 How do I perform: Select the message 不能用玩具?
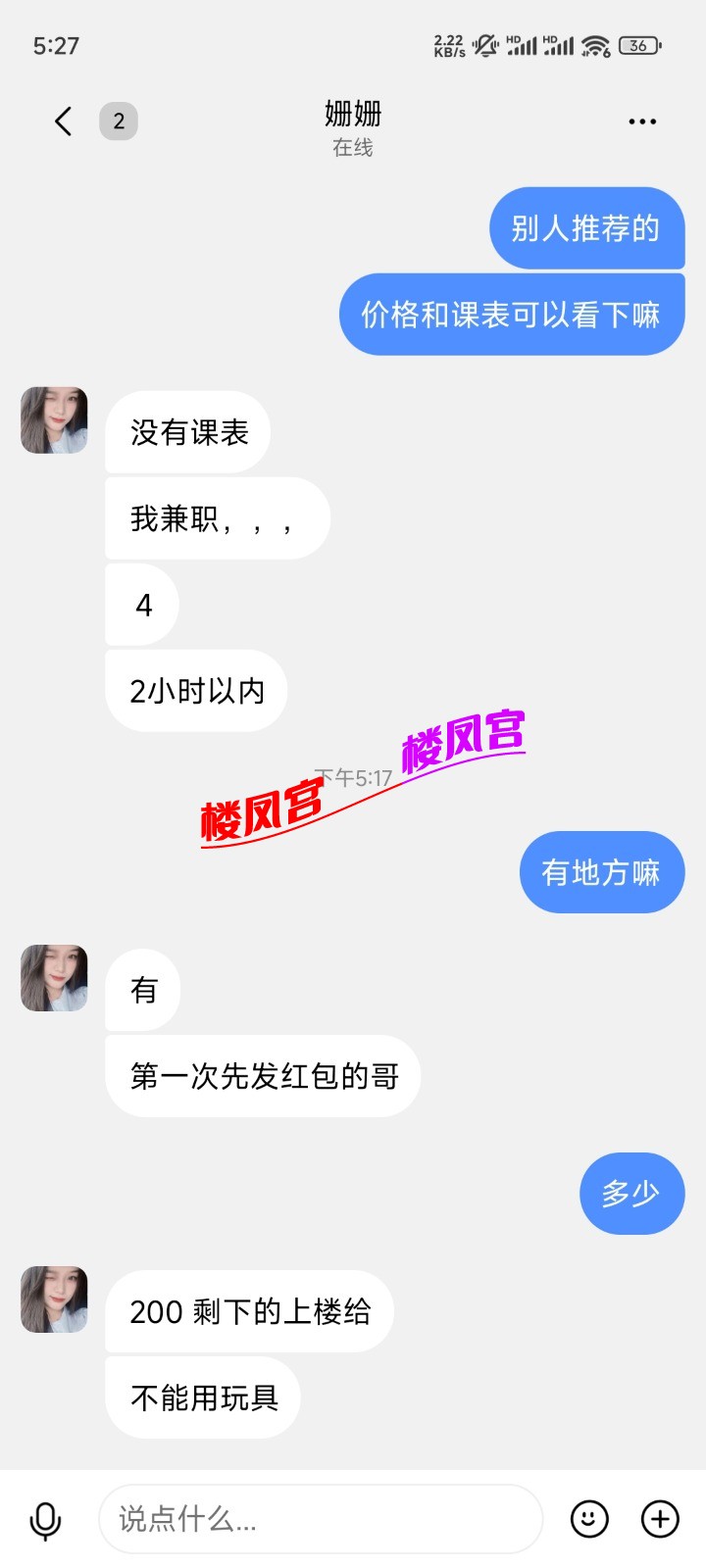click(x=201, y=1397)
